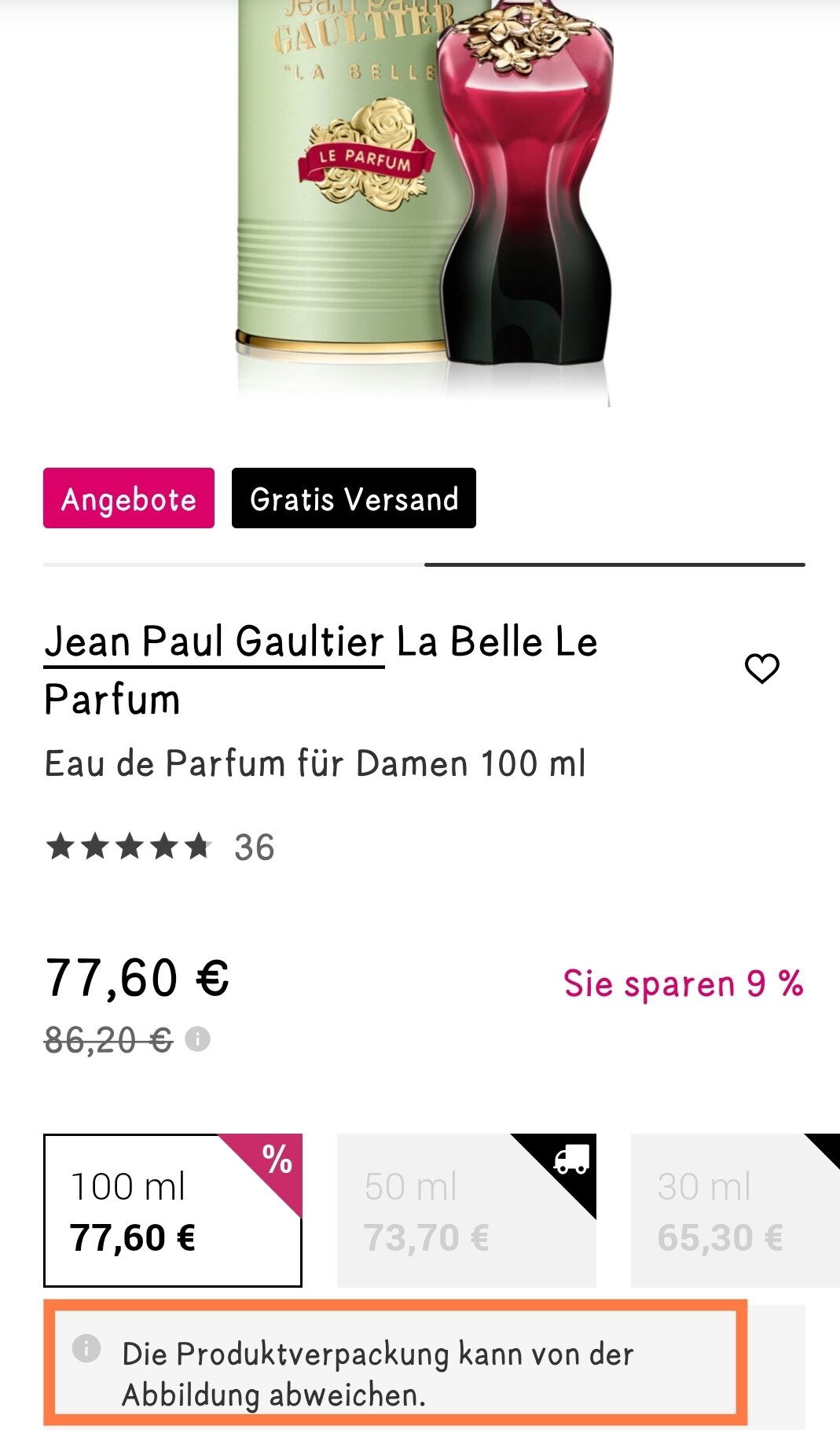Select the 100 ml size option
This screenshot has height=1430, width=840.
point(173,1211)
